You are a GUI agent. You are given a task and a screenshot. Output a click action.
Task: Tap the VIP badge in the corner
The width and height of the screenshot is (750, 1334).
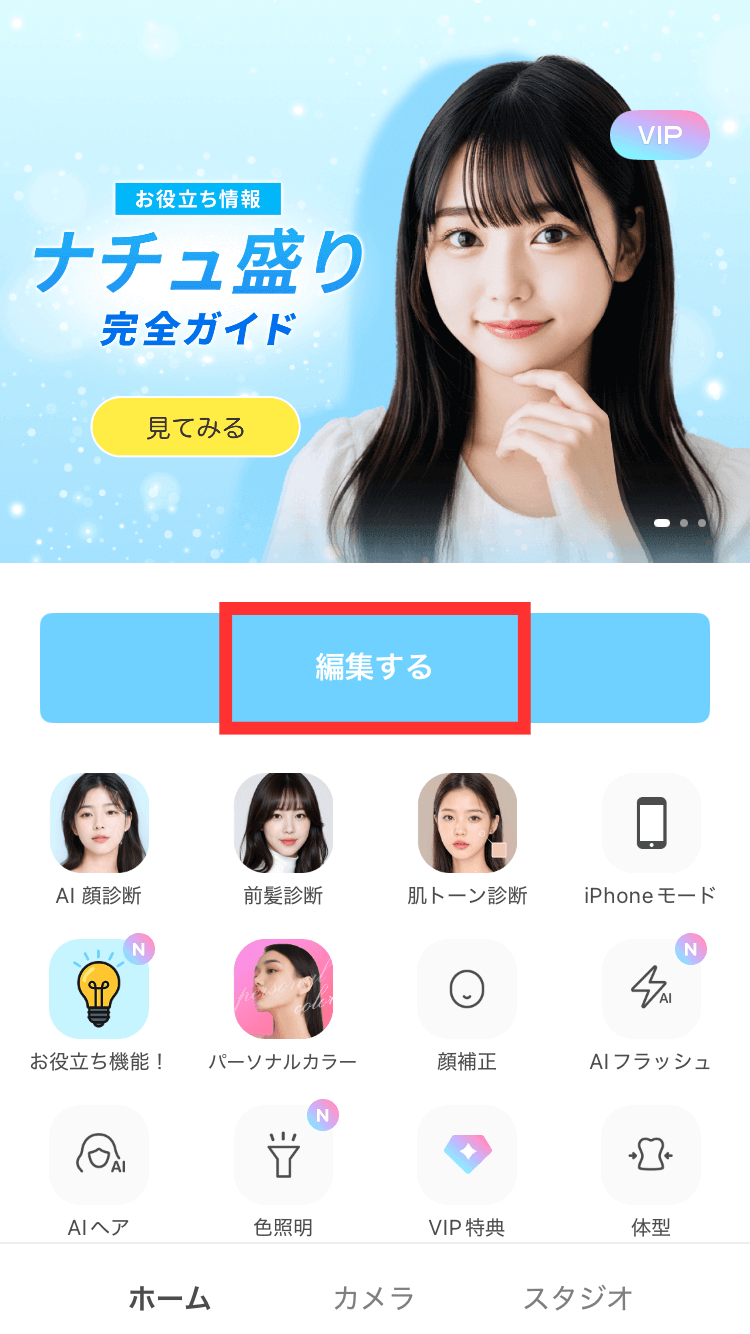660,134
